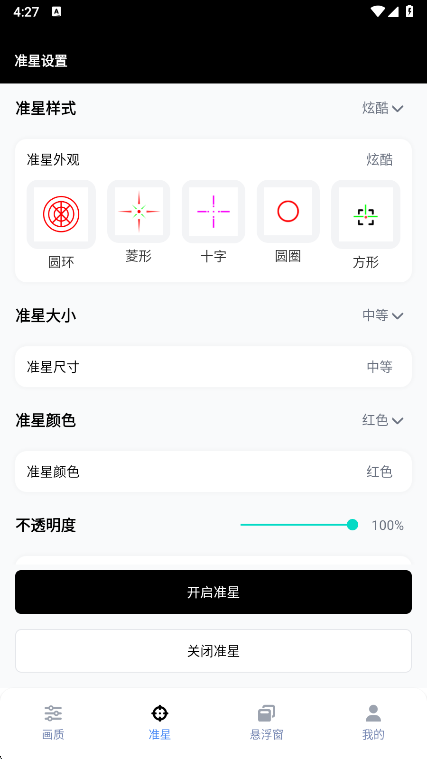Expand the 准星颜色 dropdown showing 红色

pos(382,420)
